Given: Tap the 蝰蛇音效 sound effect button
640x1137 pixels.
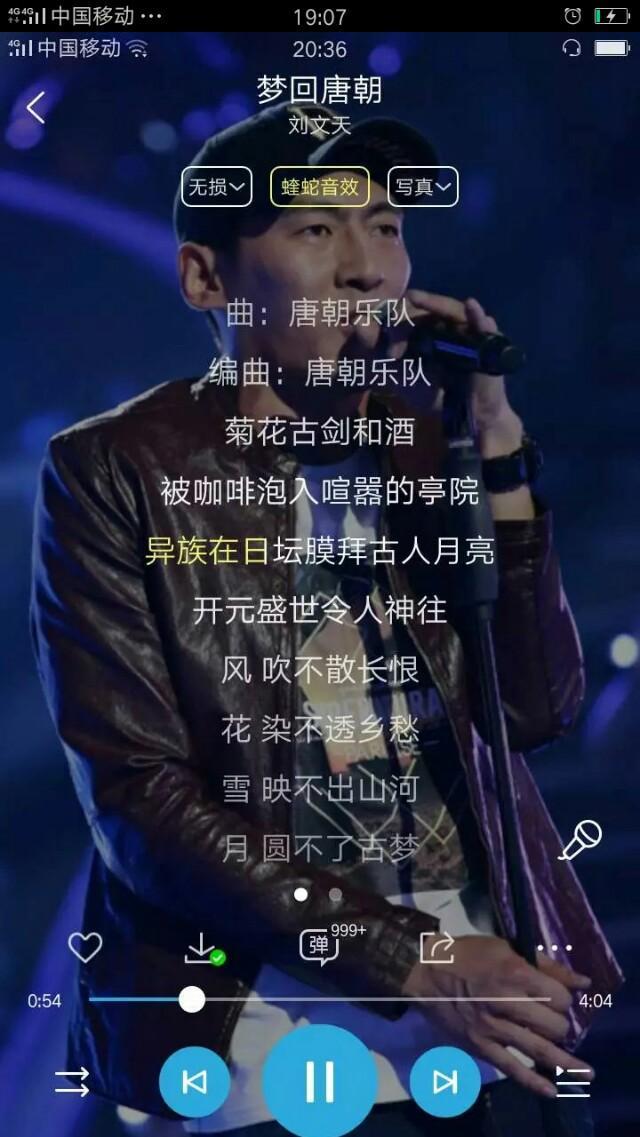Looking at the screenshot, I should [x=320, y=187].
